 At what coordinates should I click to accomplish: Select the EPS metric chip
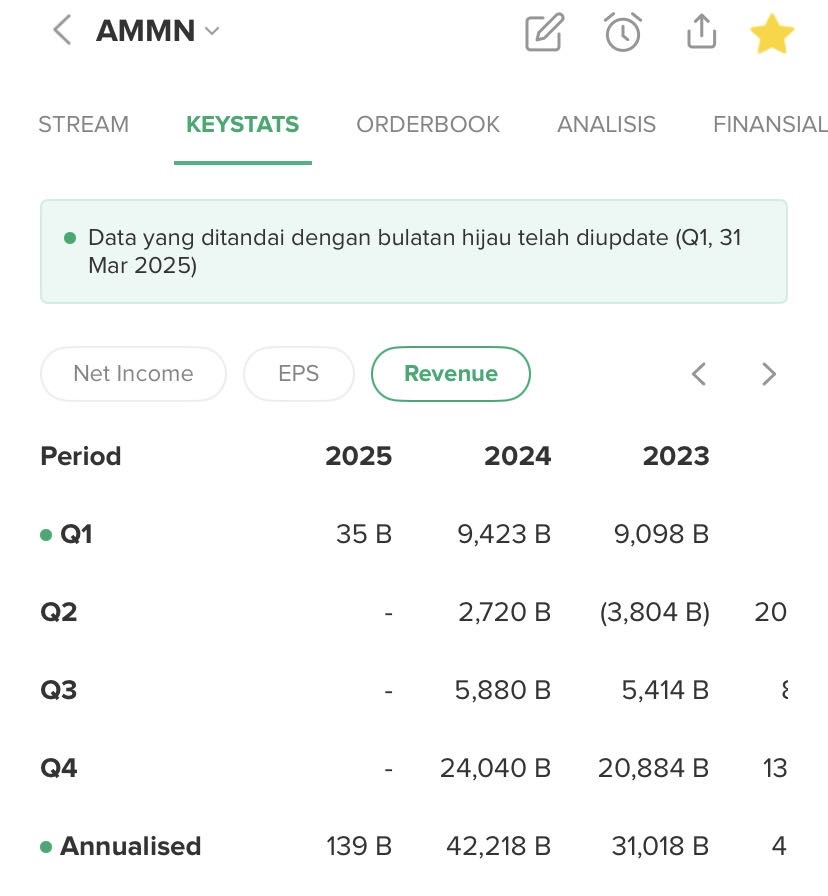click(298, 373)
